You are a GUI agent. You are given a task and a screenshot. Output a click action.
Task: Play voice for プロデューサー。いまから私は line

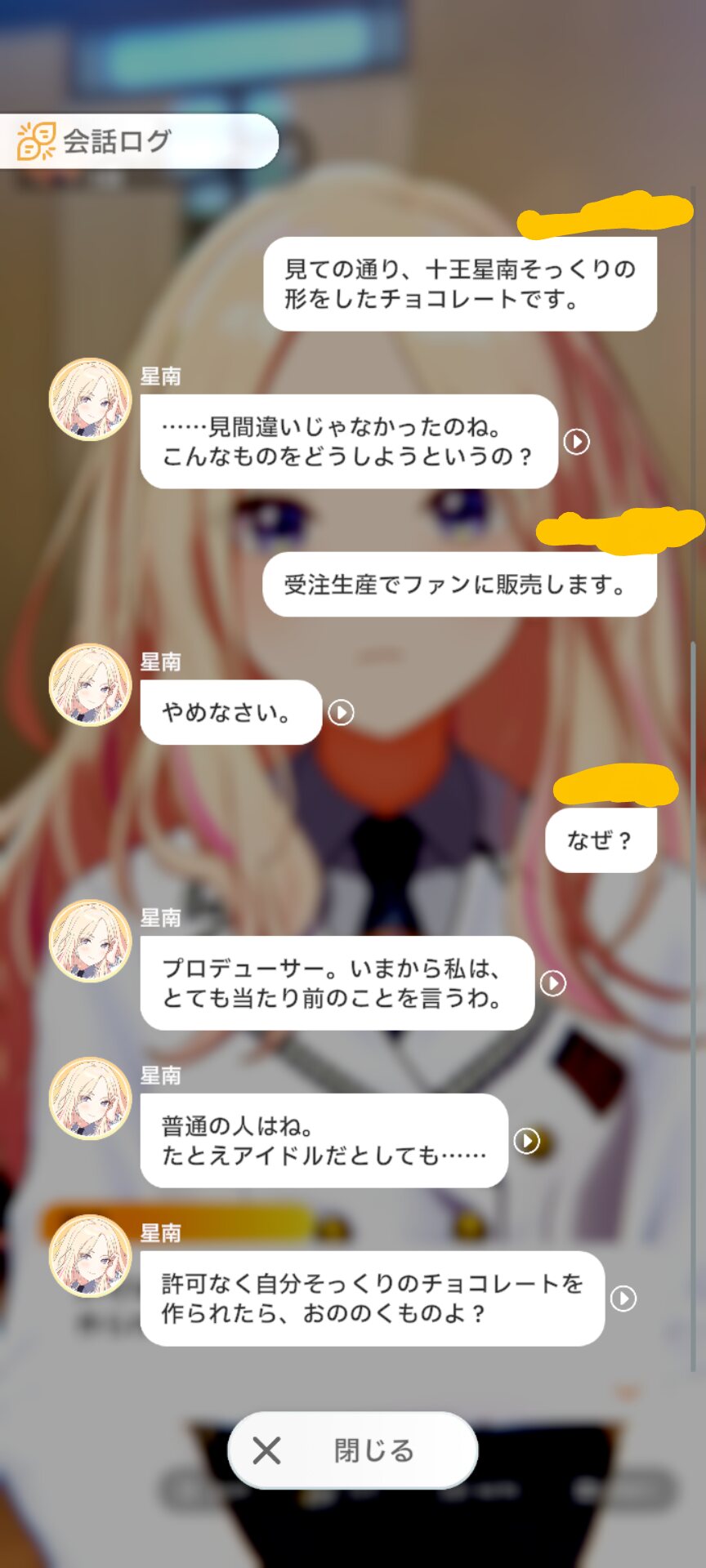coord(553,983)
